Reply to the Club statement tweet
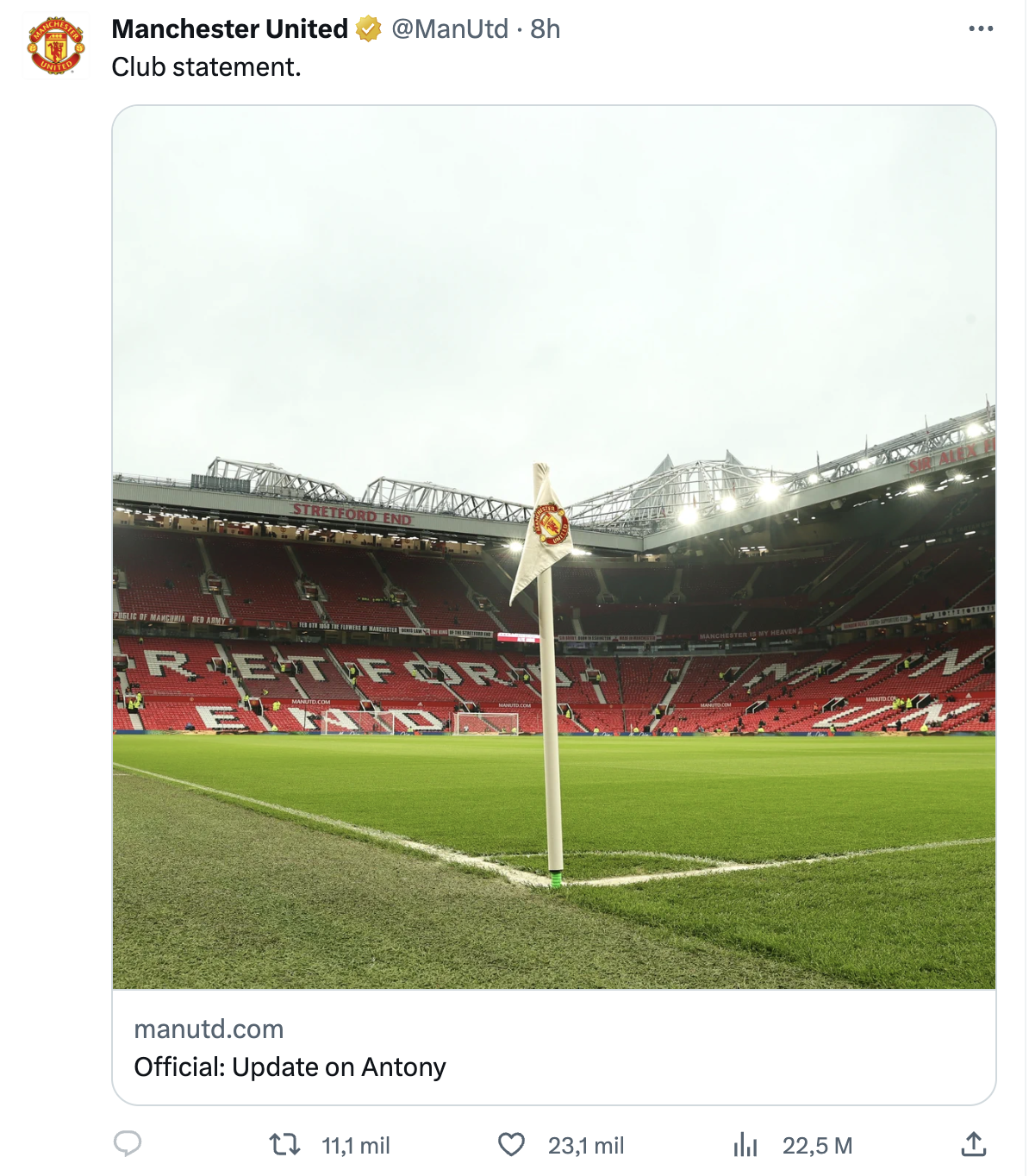1029x1176 pixels. click(128, 1144)
